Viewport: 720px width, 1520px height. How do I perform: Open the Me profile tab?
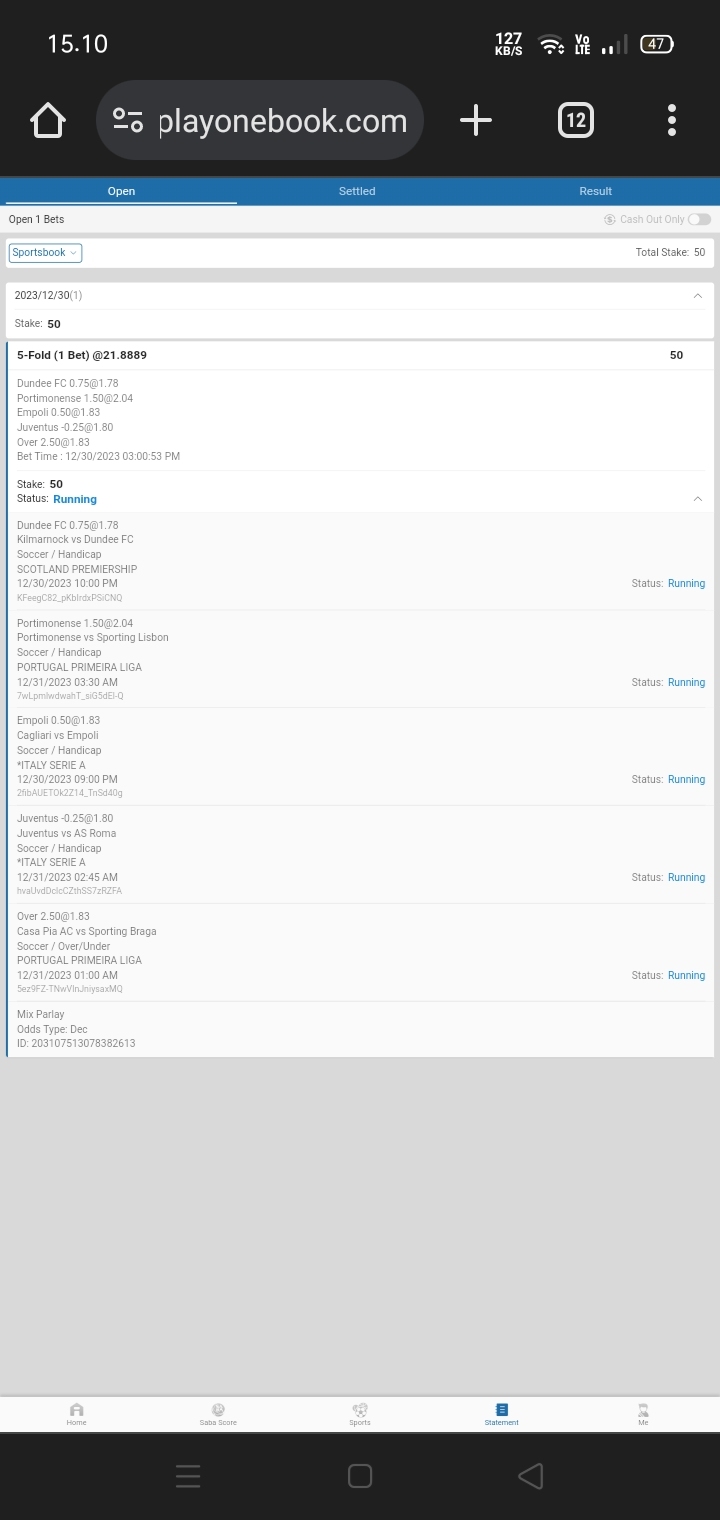point(643,1413)
